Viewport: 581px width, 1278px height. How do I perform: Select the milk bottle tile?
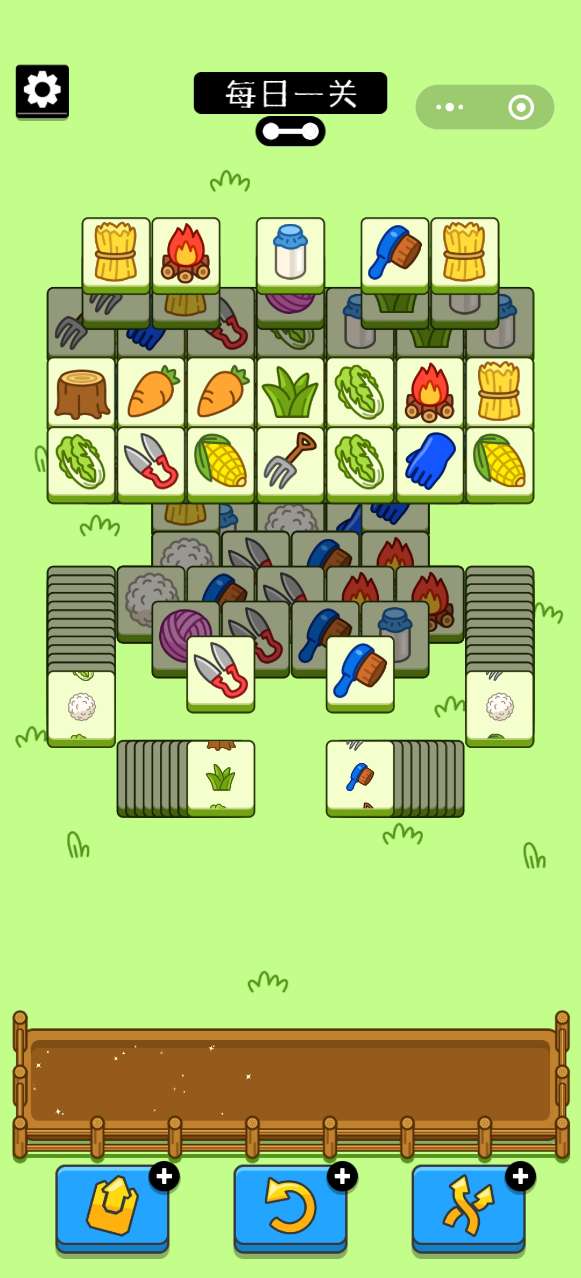290,254
